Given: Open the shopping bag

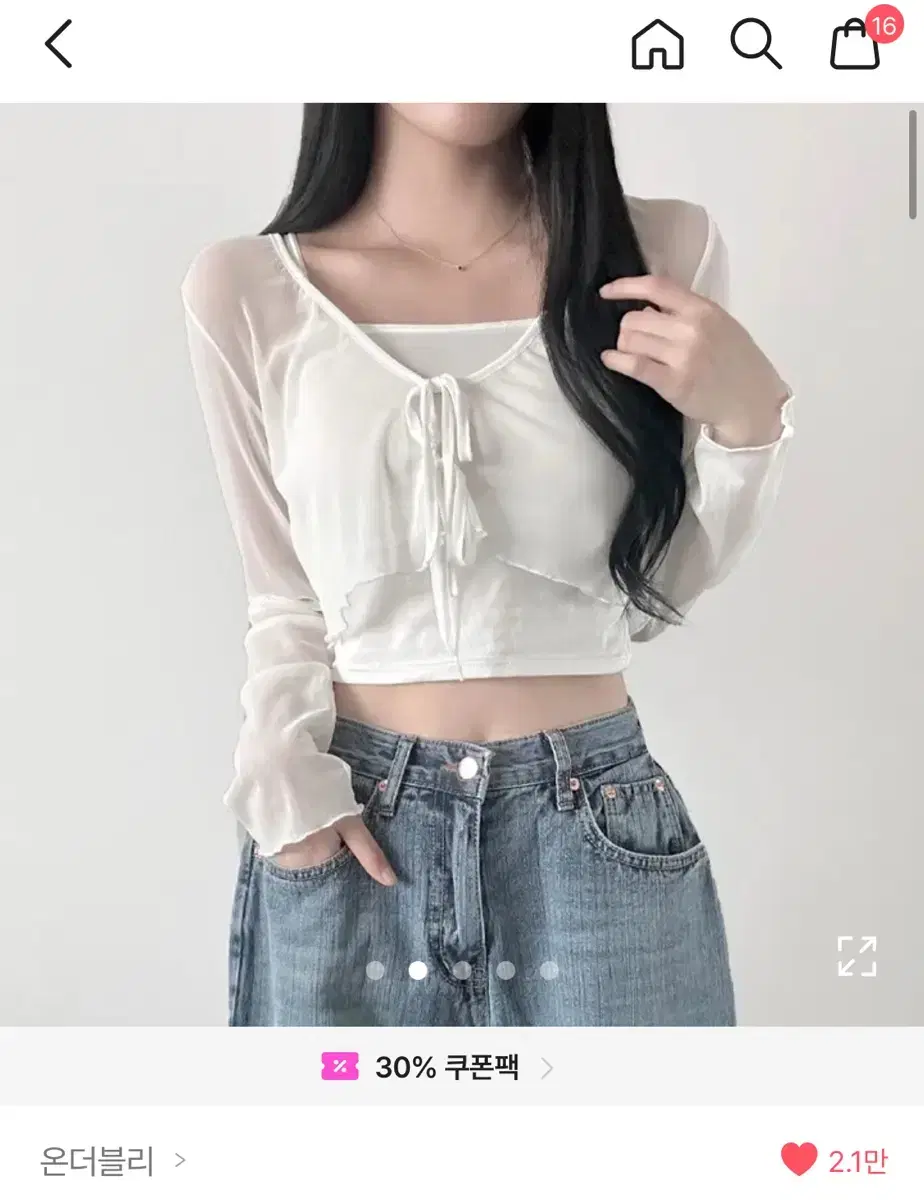Looking at the screenshot, I should tap(855, 48).
